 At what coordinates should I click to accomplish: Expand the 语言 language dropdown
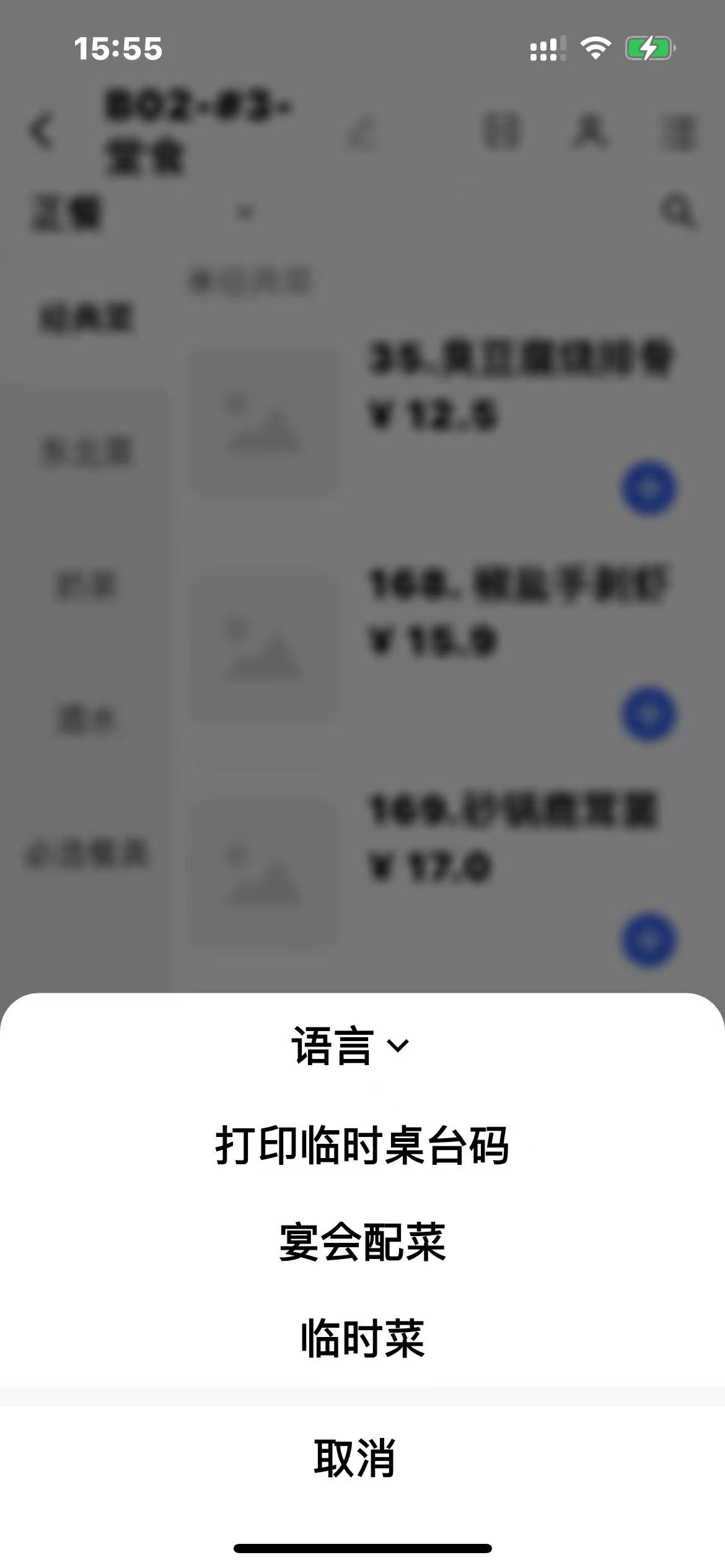(351, 1047)
